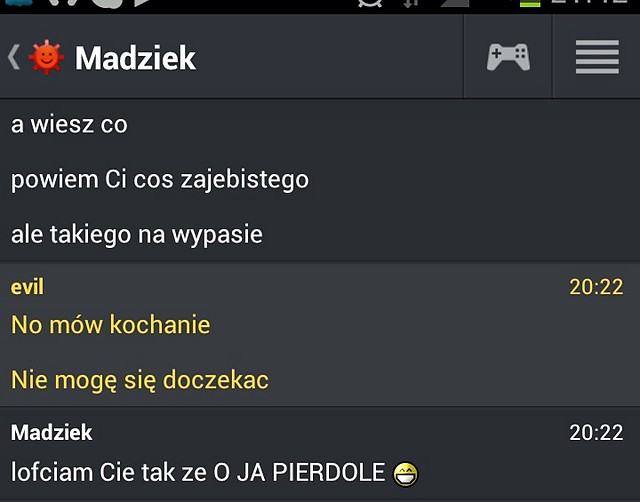The width and height of the screenshot is (640, 502).
Task: Open the three-line menu
Action: tap(597, 57)
